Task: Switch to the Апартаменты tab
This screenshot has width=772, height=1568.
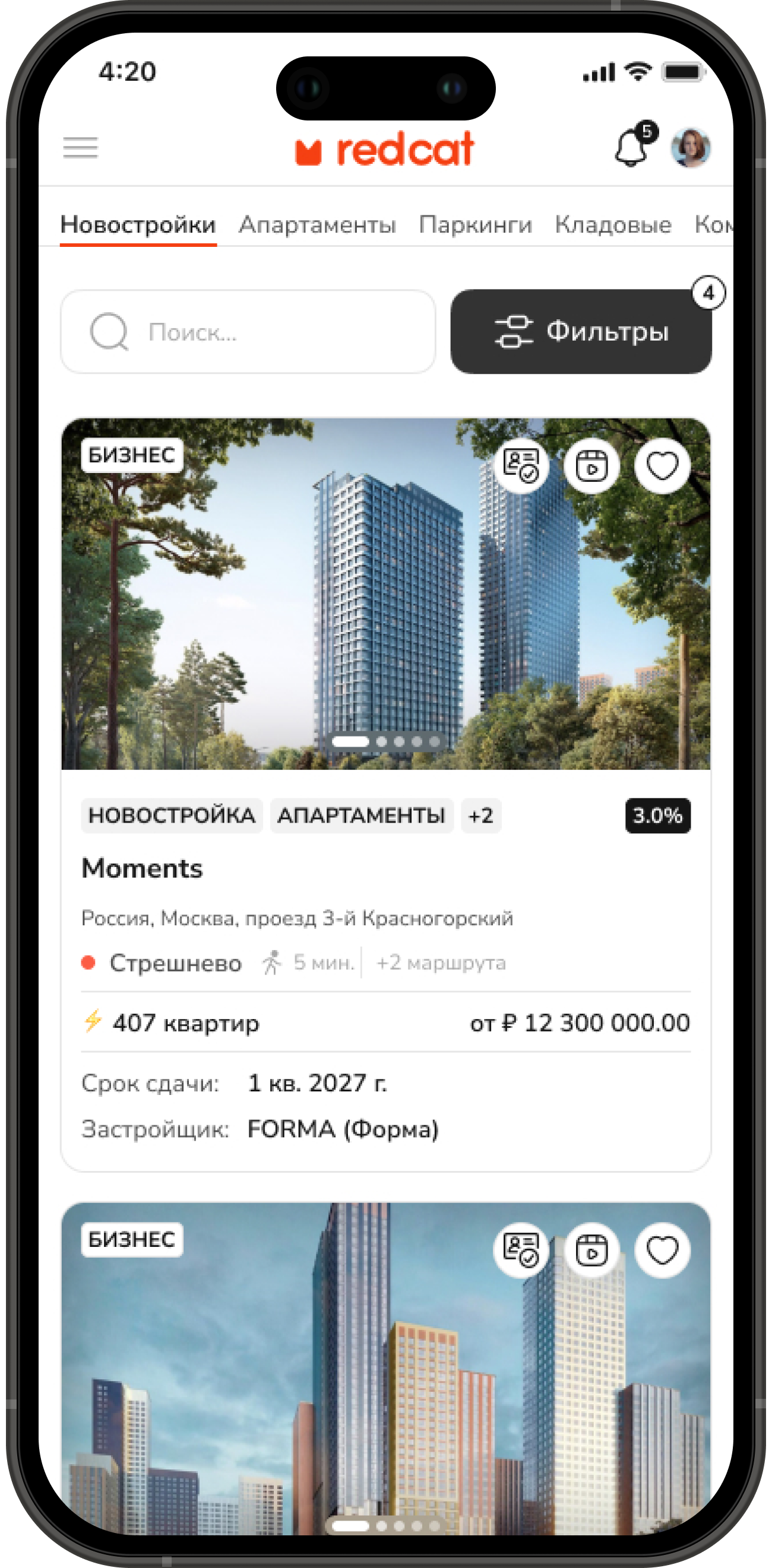Action: click(317, 224)
